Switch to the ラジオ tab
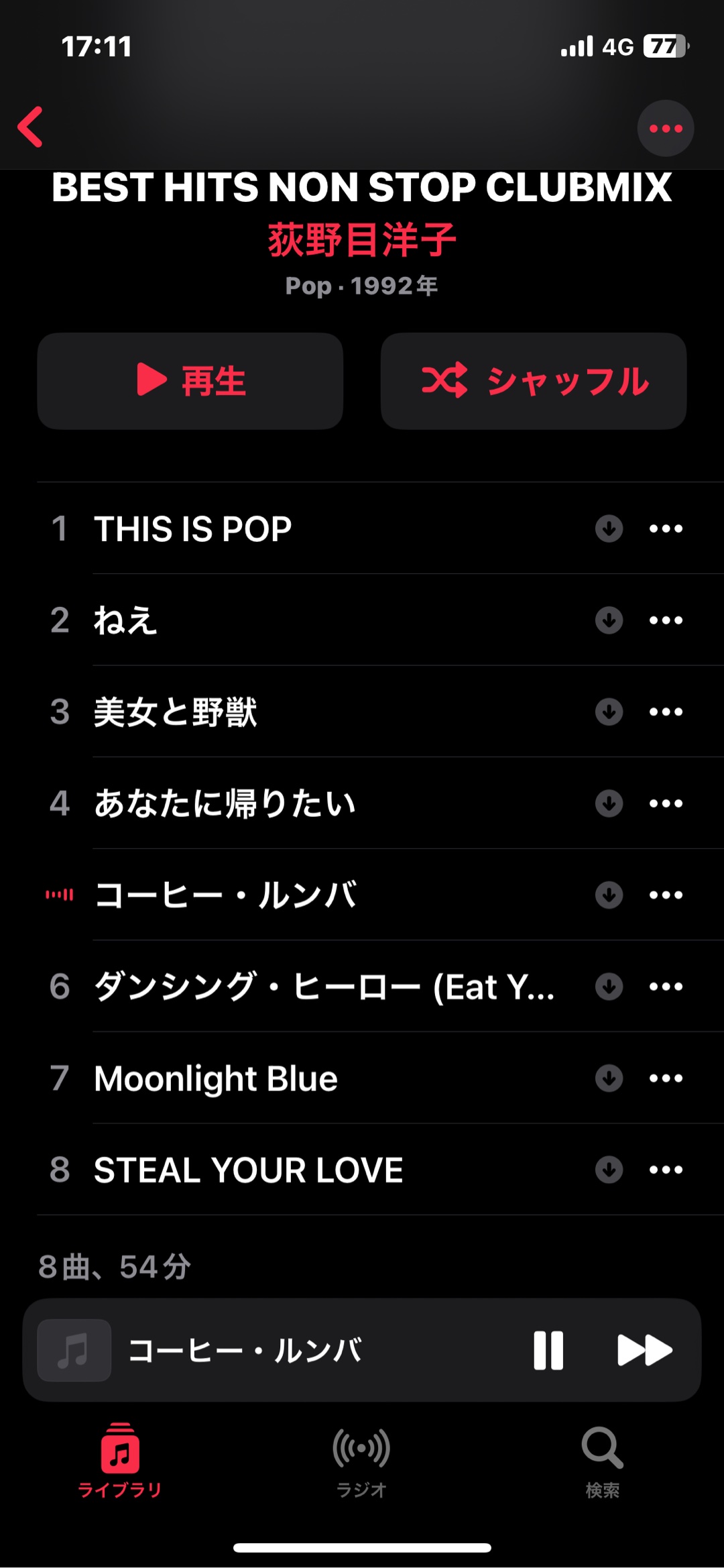724x1568 pixels. (x=361, y=1461)
